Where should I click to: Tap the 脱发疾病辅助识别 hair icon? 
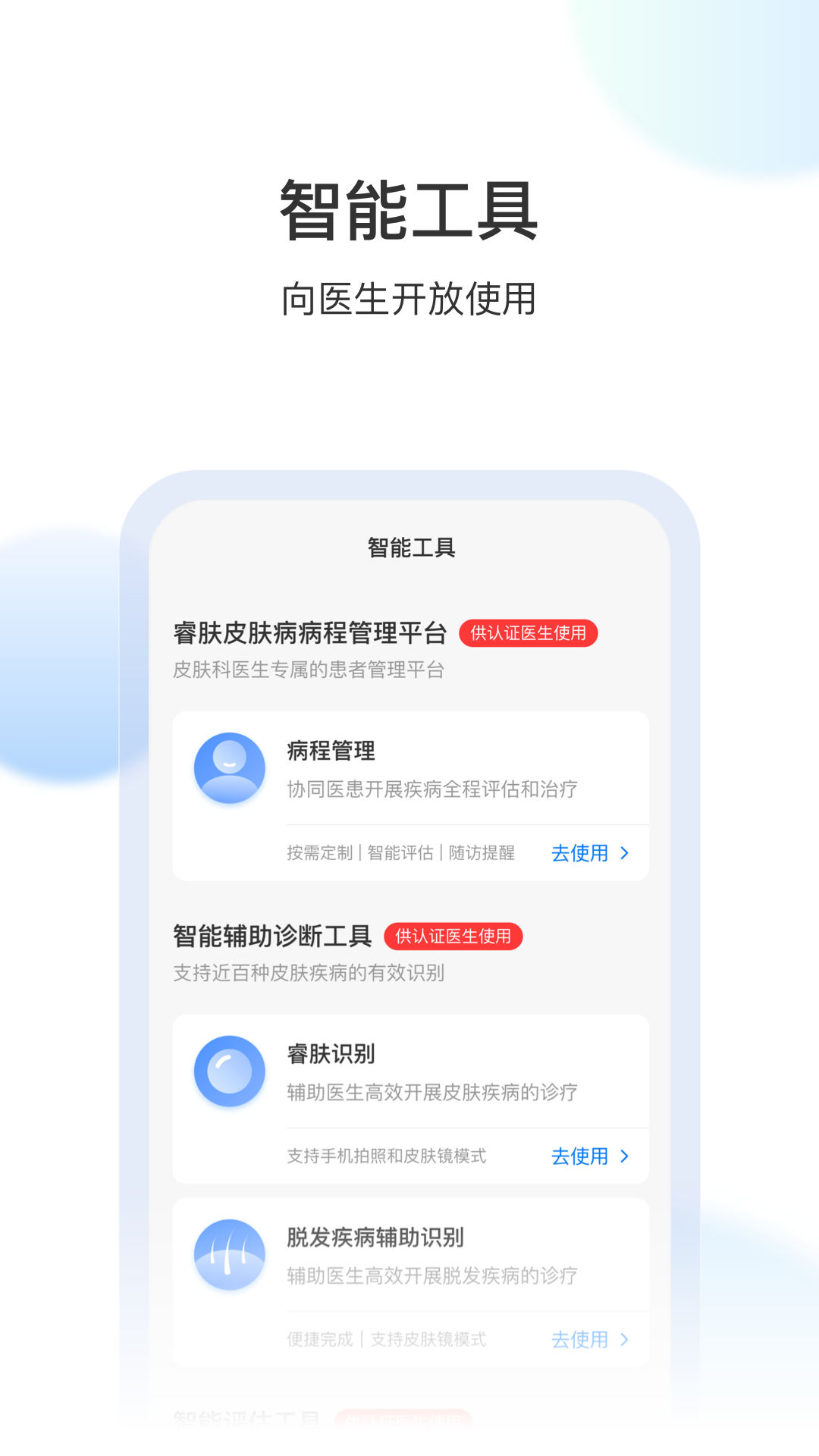pos(229,1254)
